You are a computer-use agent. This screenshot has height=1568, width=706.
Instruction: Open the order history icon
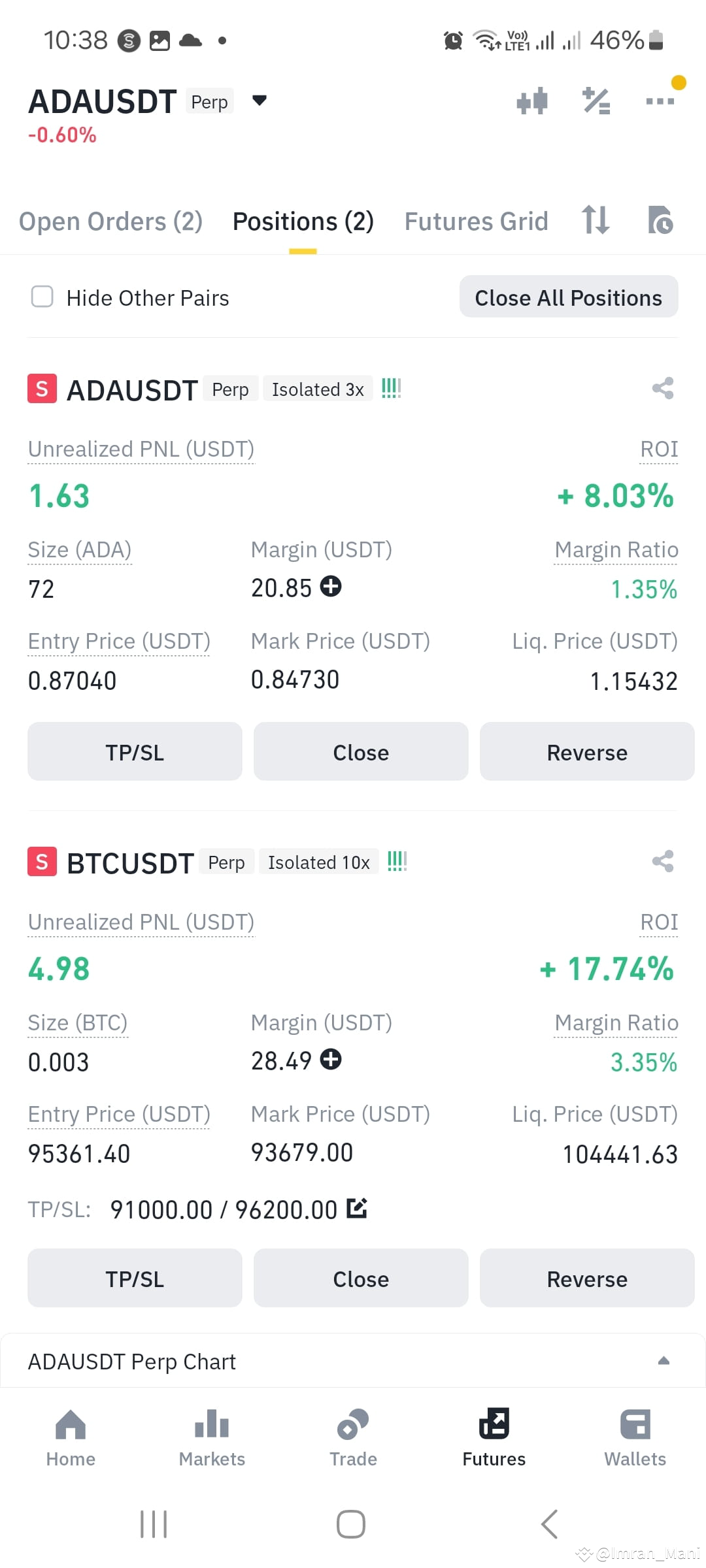point(660,220)
